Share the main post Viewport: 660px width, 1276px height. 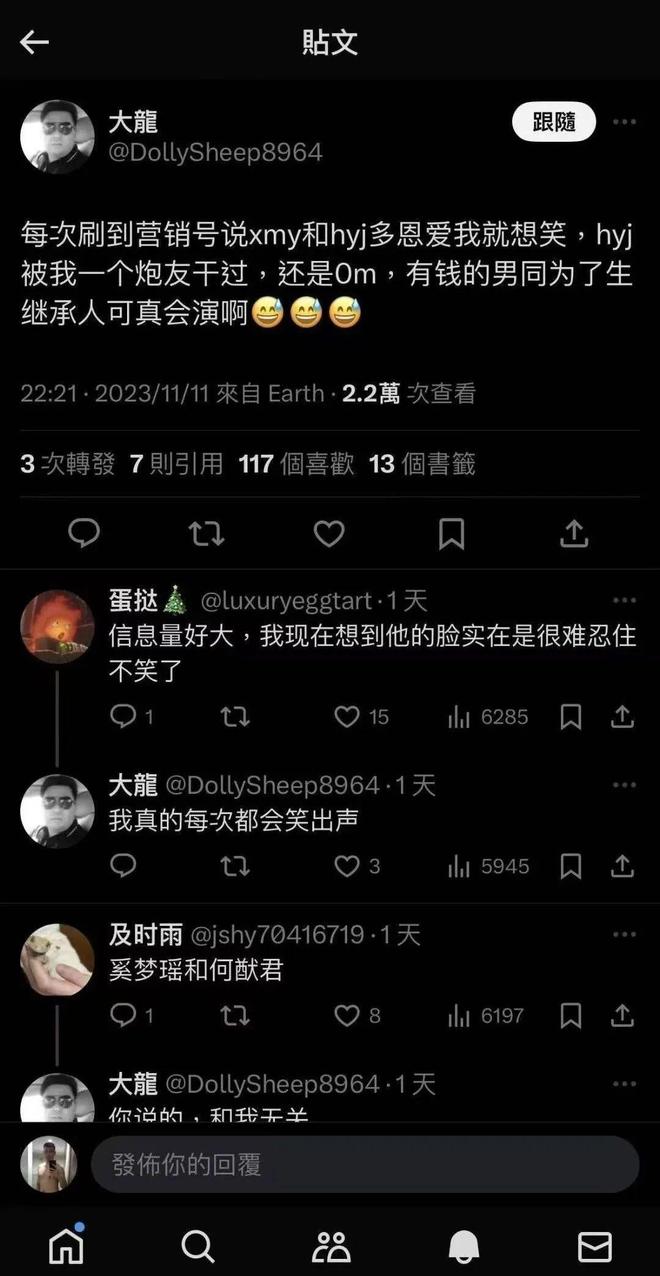point(574,533)
